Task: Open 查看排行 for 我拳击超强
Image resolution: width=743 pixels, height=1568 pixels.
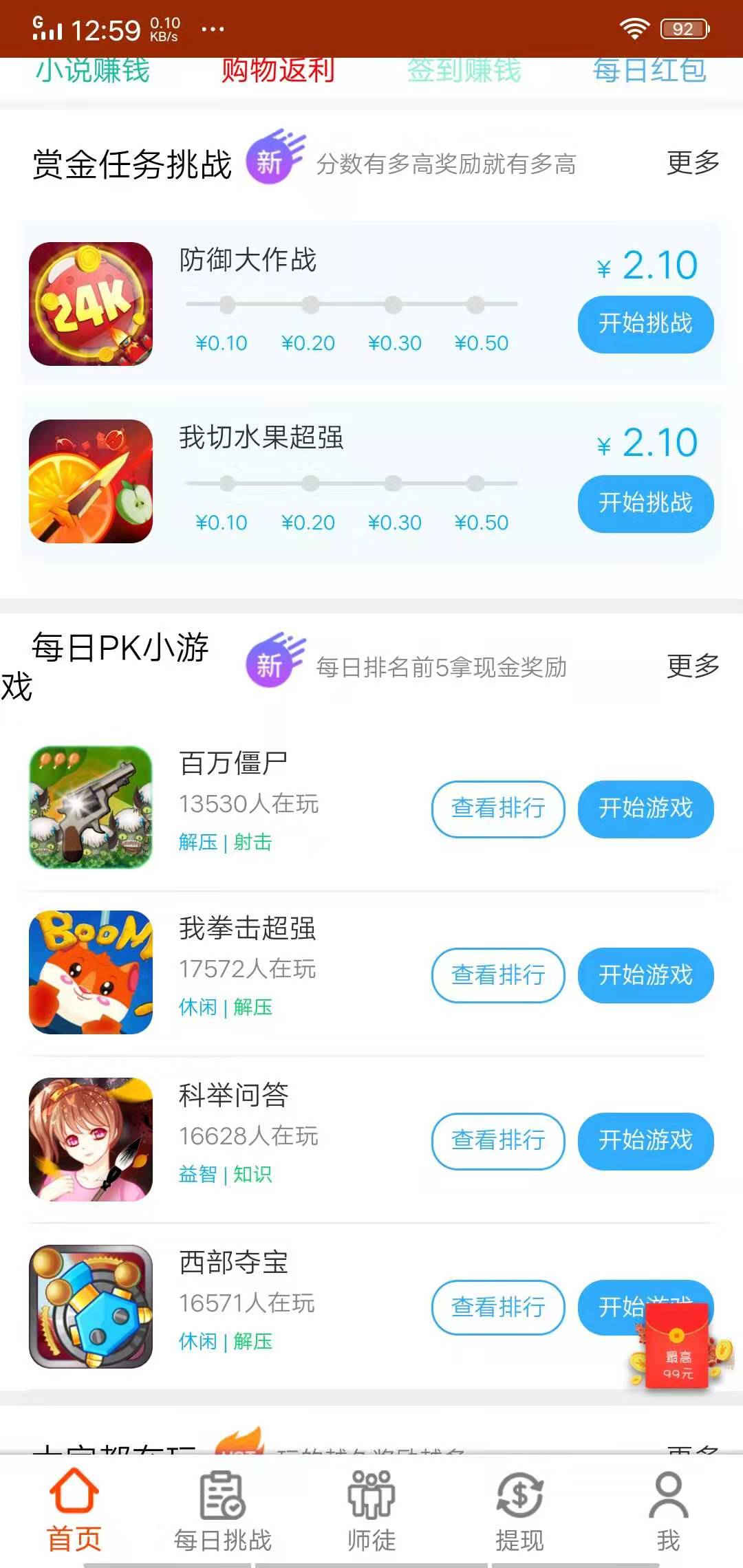Action: click(498, 975)
